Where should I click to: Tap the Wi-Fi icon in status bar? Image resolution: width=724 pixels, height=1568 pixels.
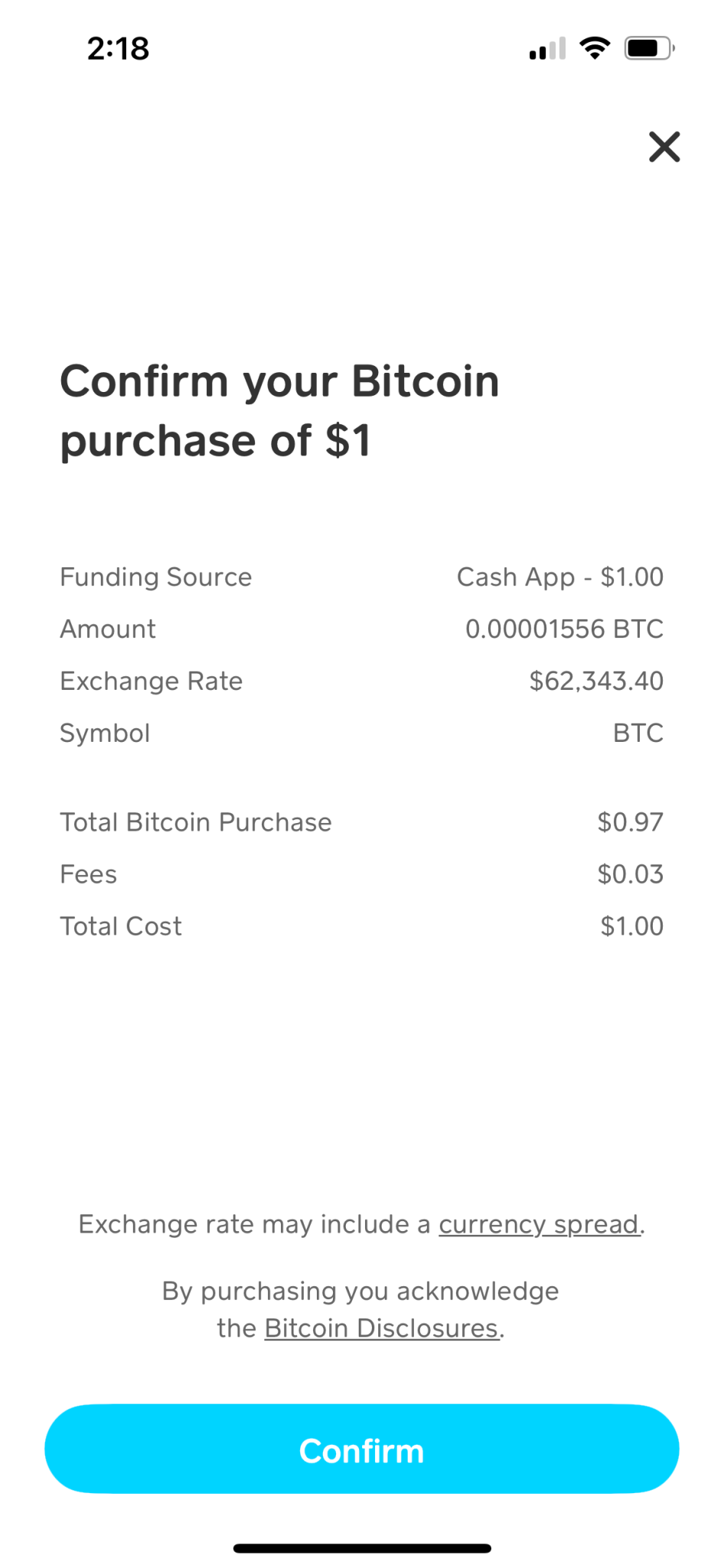tap(595, 47)
